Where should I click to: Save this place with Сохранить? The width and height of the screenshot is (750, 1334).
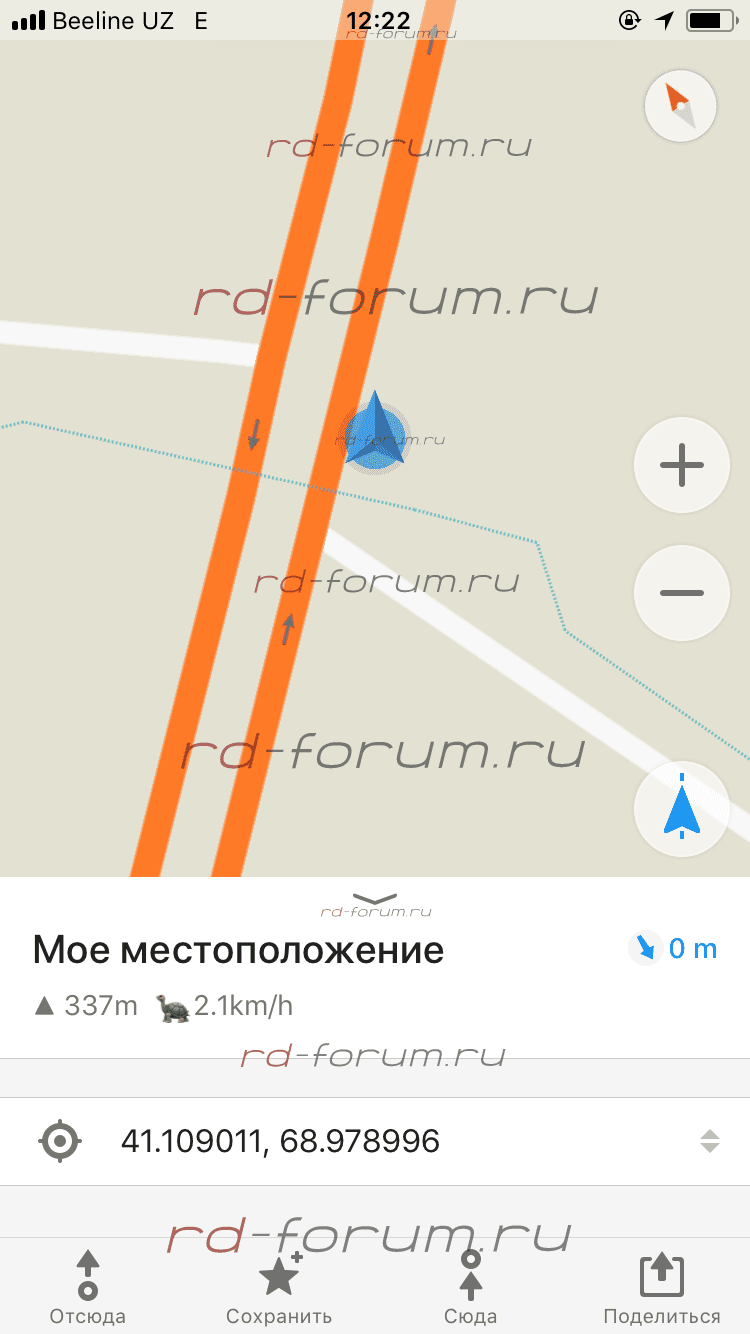click(279, 1288)
